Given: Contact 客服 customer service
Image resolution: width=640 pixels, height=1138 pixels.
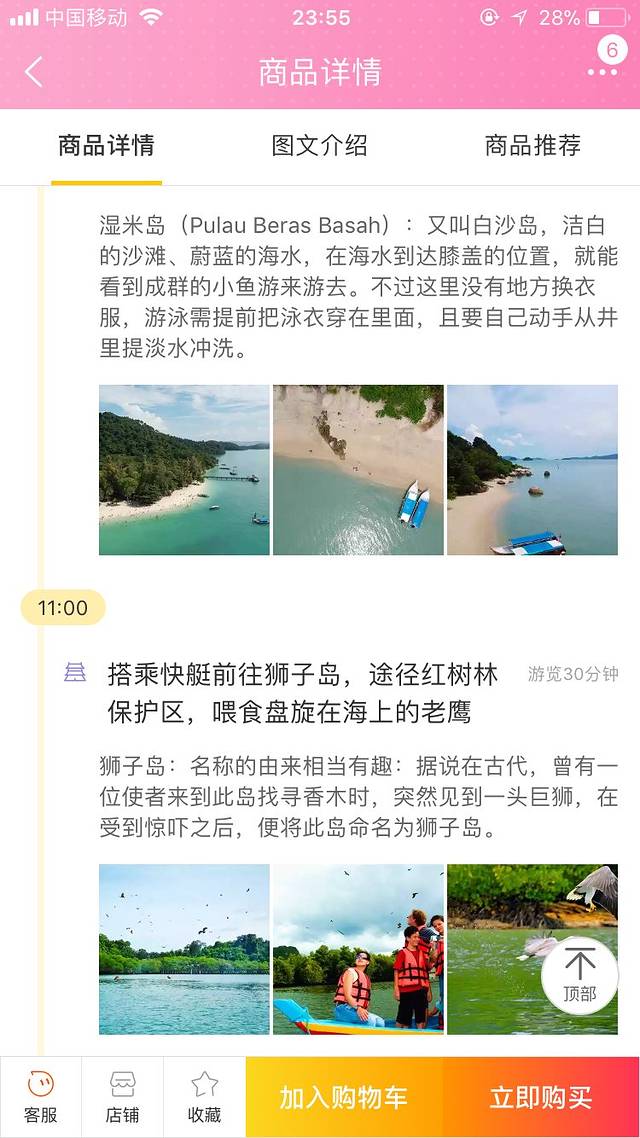Looking at the screenshot, I should point(41,1097).
